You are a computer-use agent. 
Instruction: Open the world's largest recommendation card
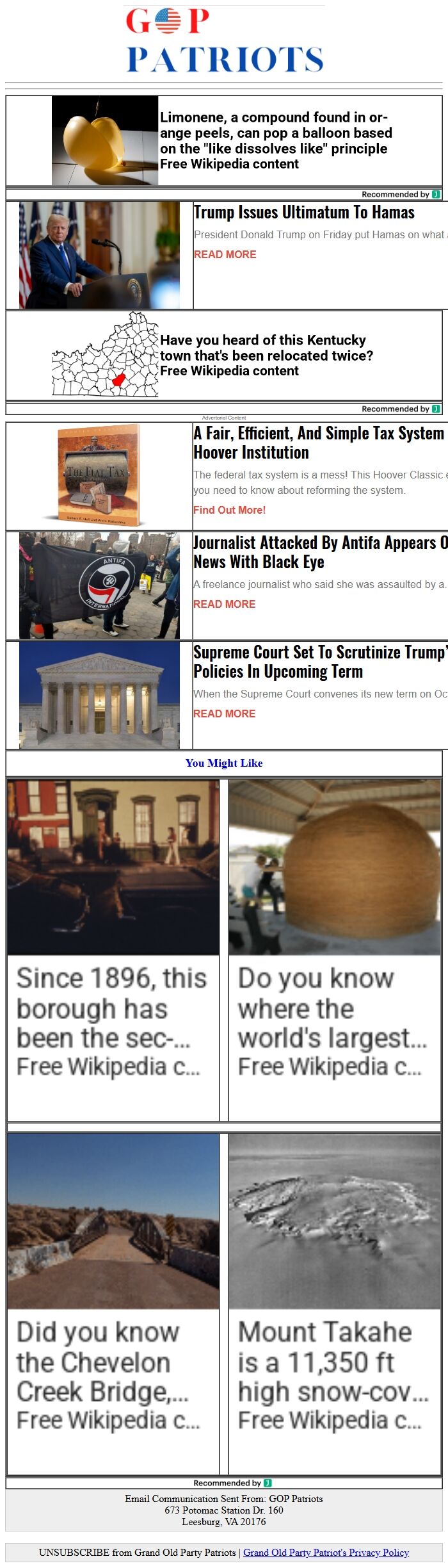click(334, 951)
